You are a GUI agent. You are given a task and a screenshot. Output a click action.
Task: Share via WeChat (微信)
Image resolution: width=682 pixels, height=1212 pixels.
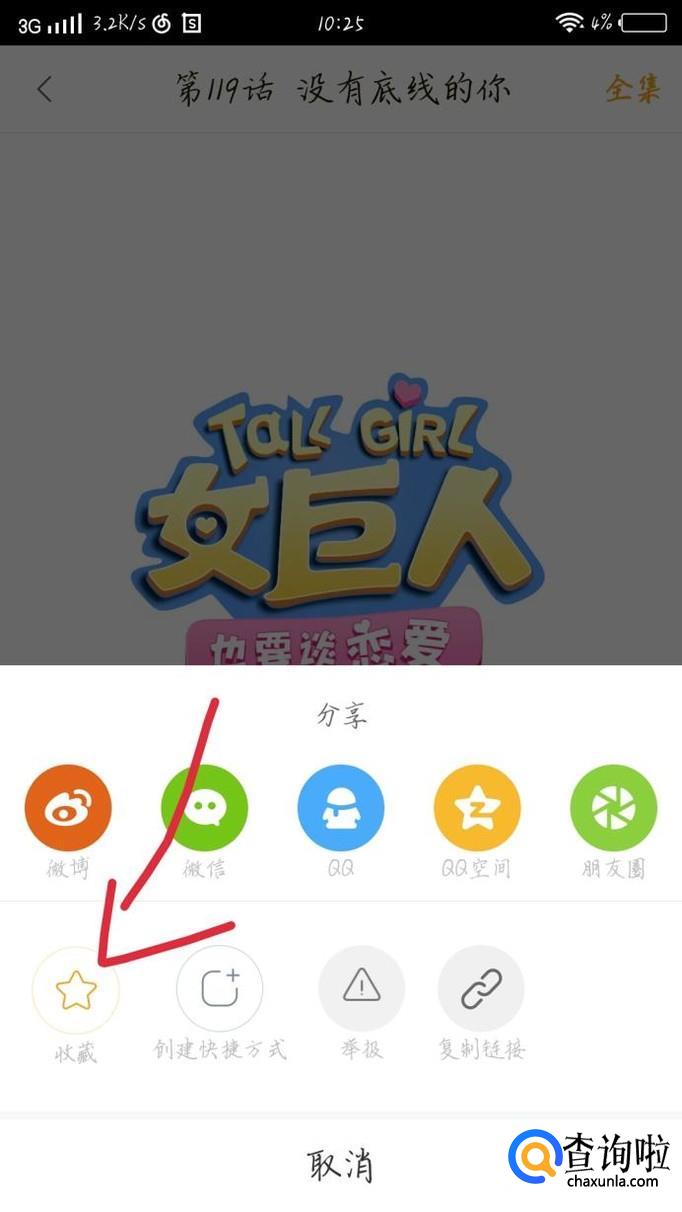tap(204, 808)
